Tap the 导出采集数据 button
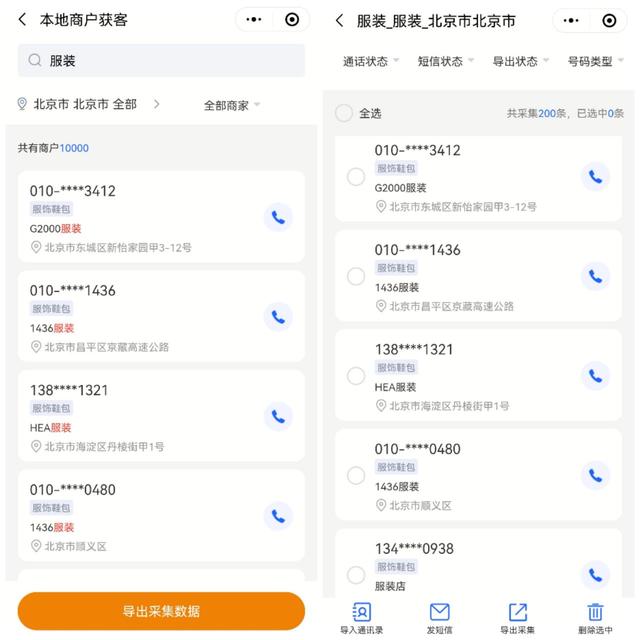Screen dimensions: 640x640 click(x=161, y=611)
